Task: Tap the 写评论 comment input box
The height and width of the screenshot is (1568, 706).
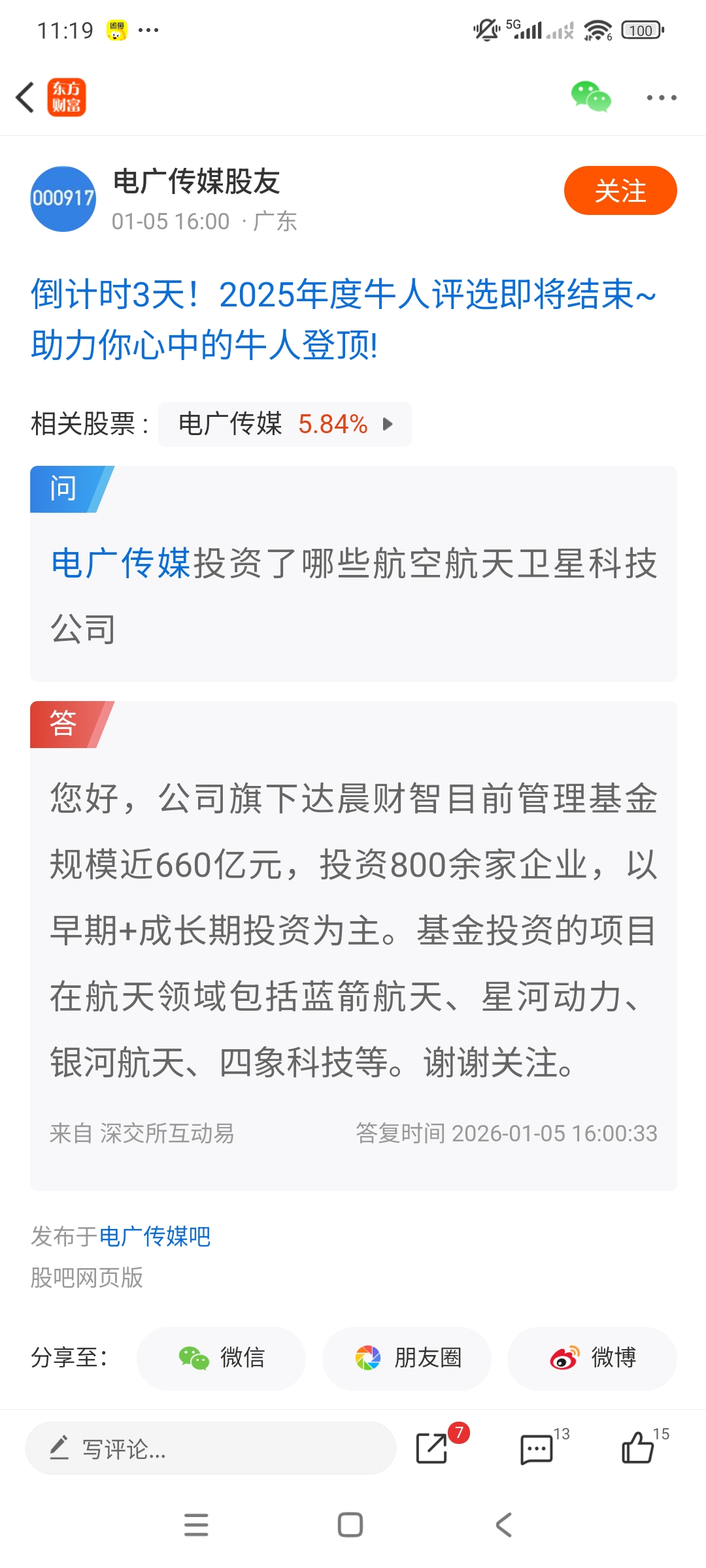Action: click(210, 1448)
